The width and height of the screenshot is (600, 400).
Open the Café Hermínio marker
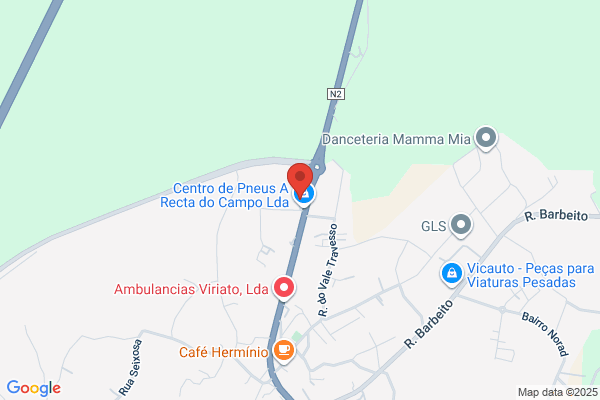point(285,351)
